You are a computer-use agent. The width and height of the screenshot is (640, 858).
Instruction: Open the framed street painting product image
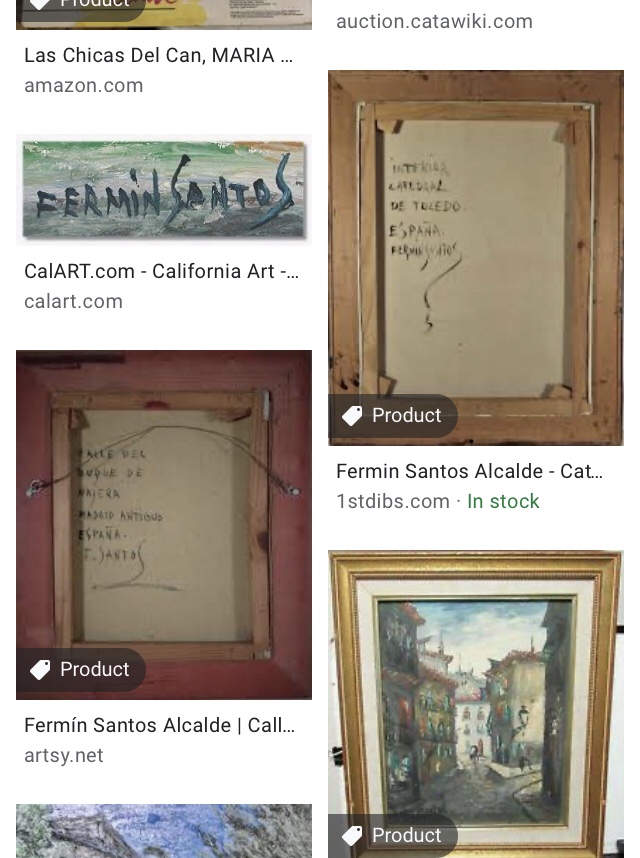coord(475,703)
